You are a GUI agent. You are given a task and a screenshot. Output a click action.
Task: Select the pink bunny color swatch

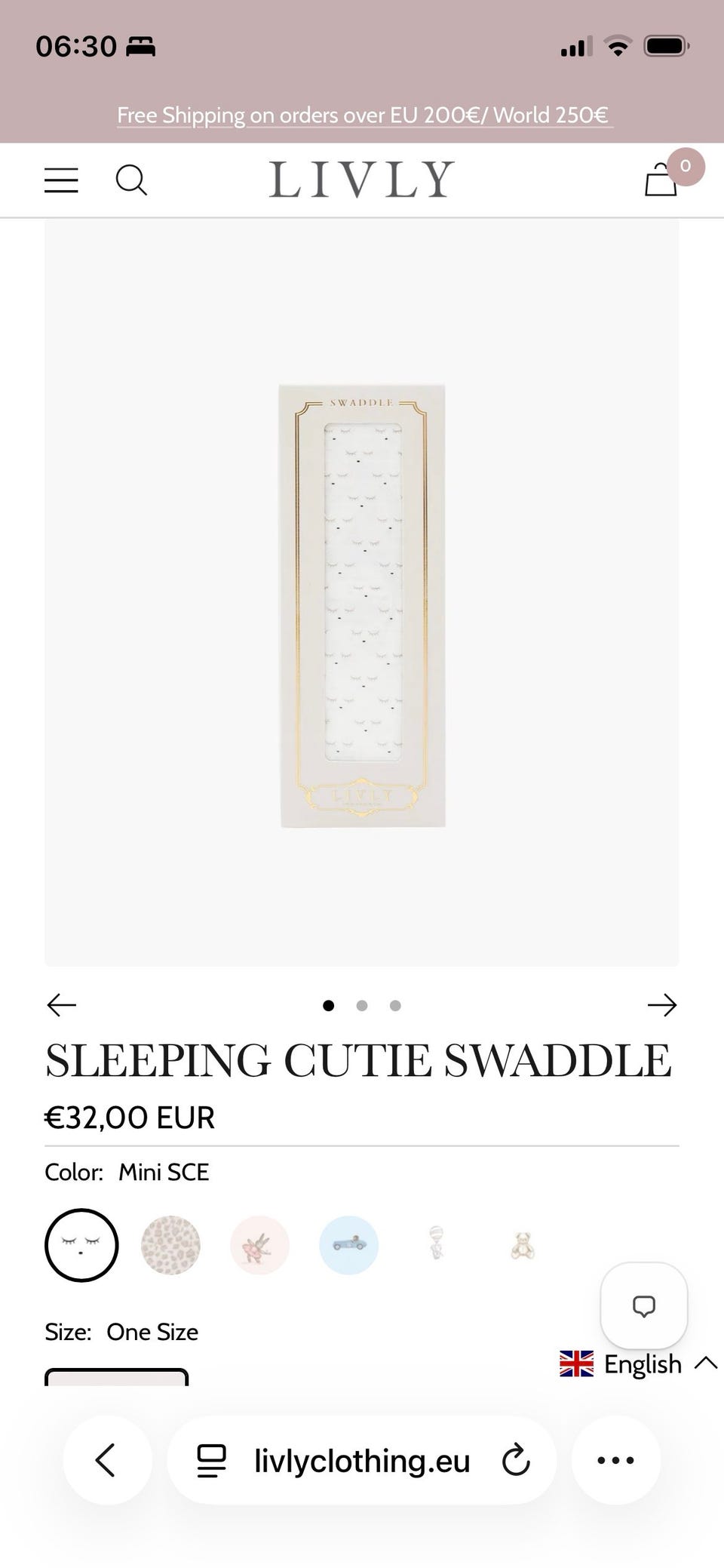click(x=259, y=1245)
